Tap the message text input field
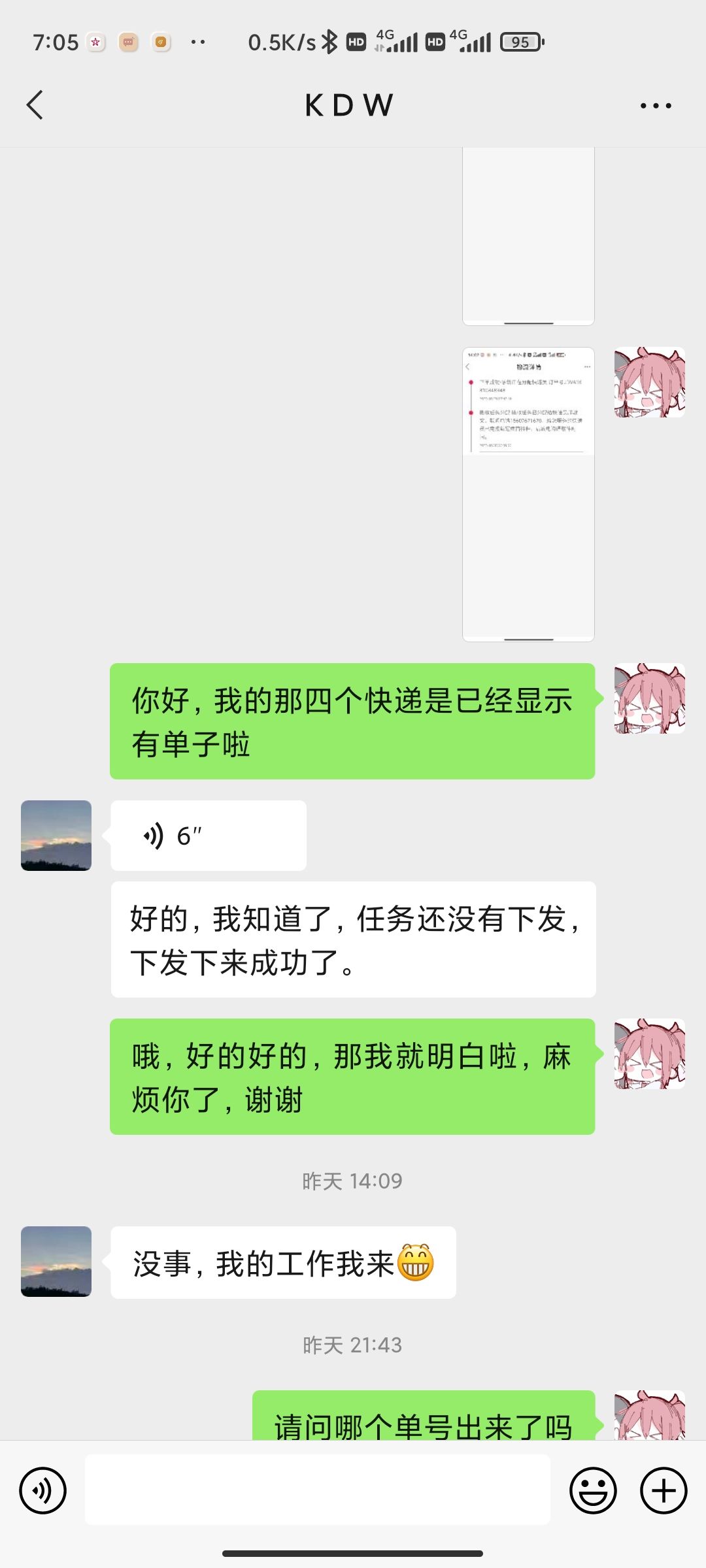Viewport: 706px width, 1568px height. 318,1491
